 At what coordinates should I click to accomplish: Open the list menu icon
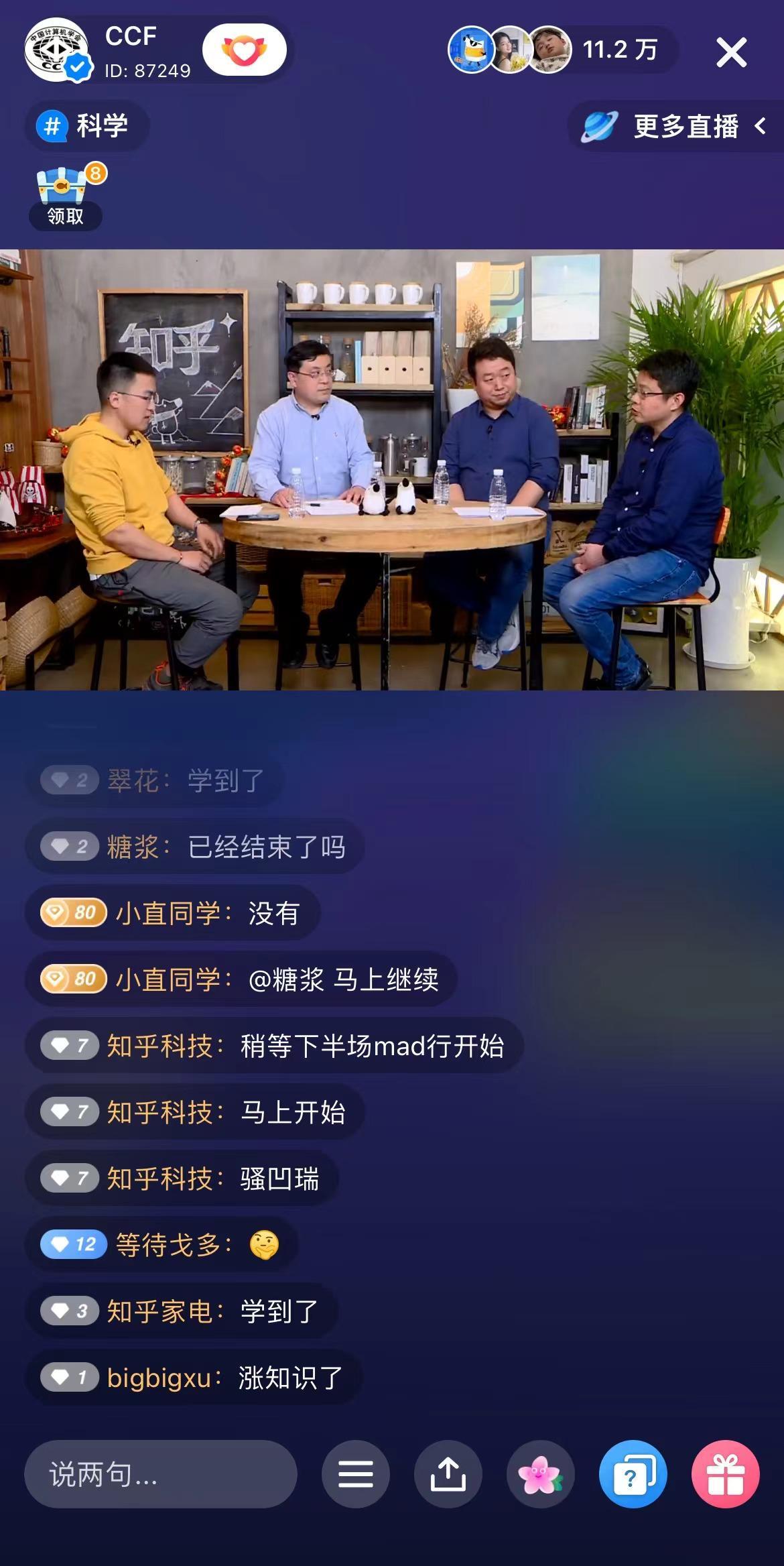click(356, 1474)
